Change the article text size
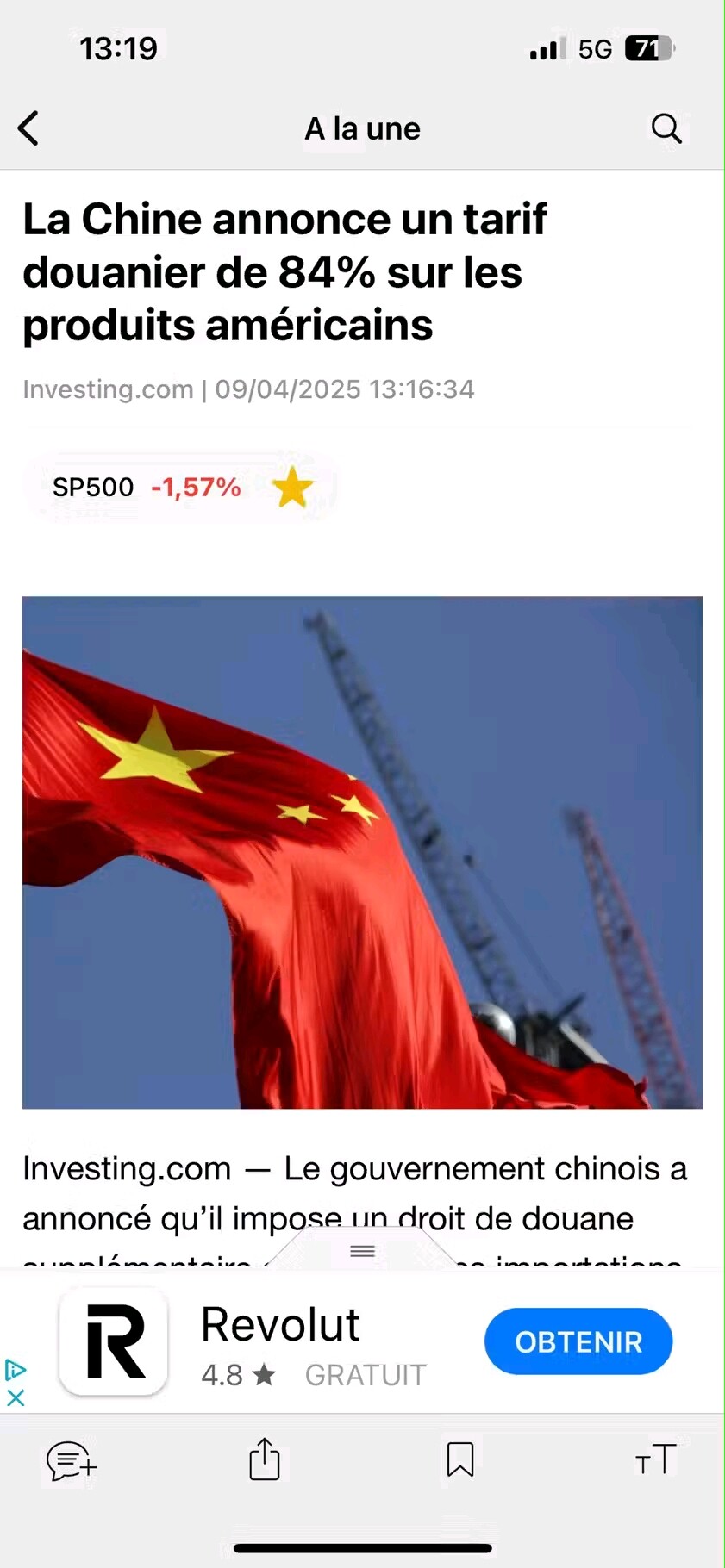 655,1459
